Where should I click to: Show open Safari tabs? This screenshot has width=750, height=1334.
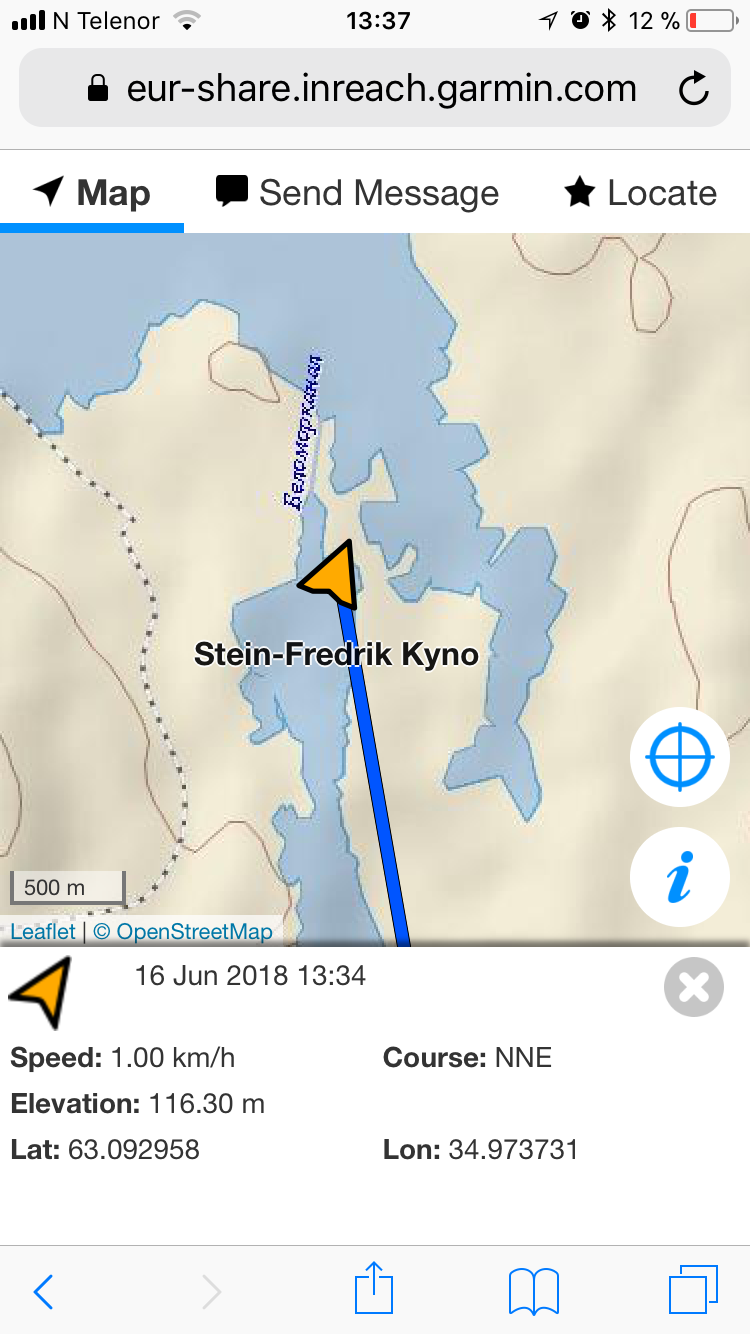(x=692, y=1291)
